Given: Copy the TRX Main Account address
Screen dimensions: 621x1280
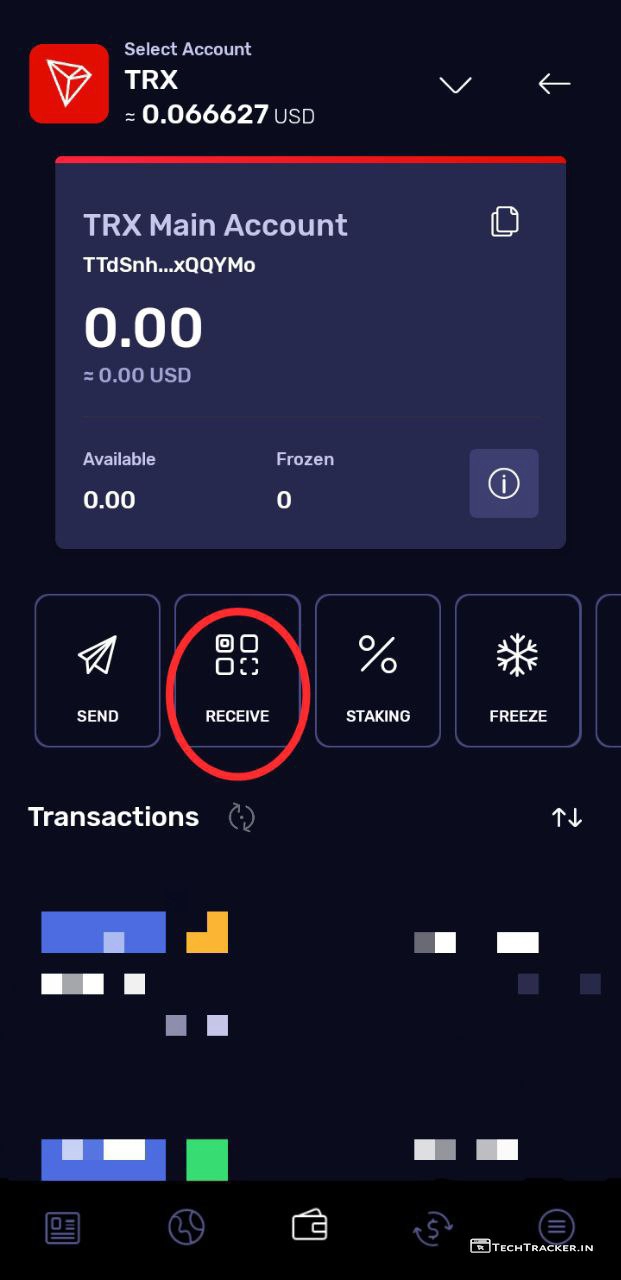Looking at the screenshot, I should [x=505, y=222].
